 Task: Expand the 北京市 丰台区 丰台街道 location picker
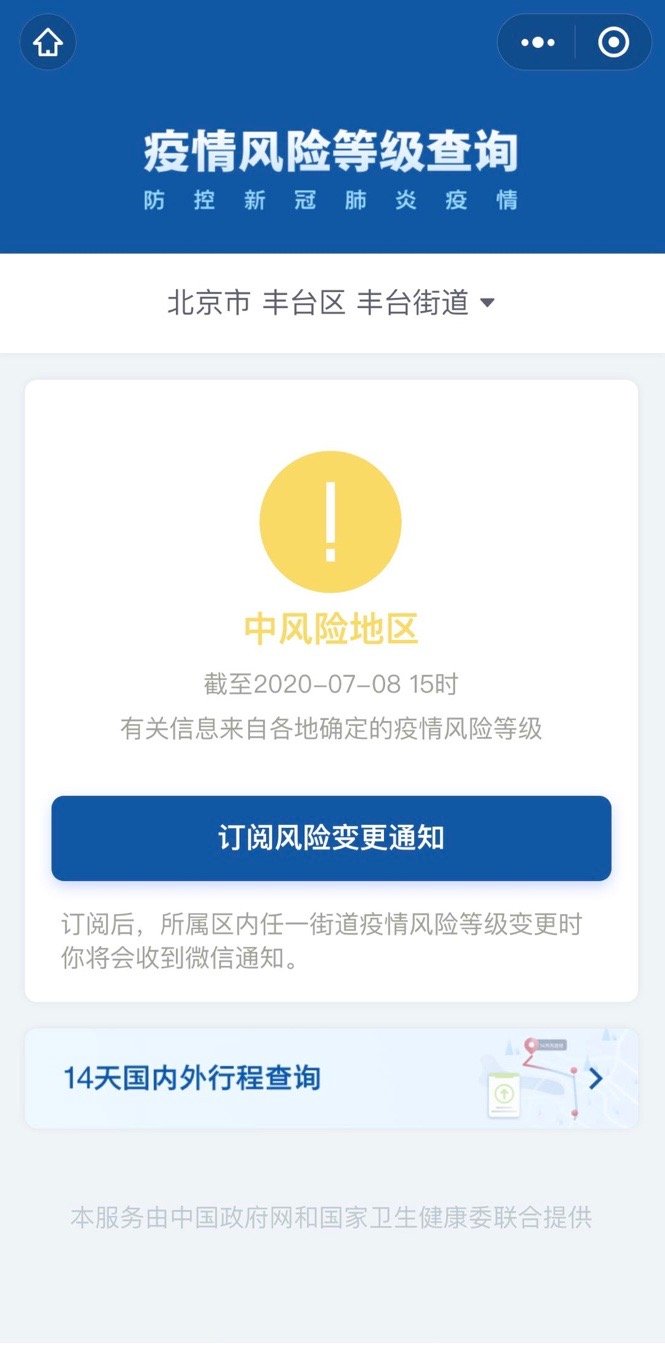coord(332,302)
